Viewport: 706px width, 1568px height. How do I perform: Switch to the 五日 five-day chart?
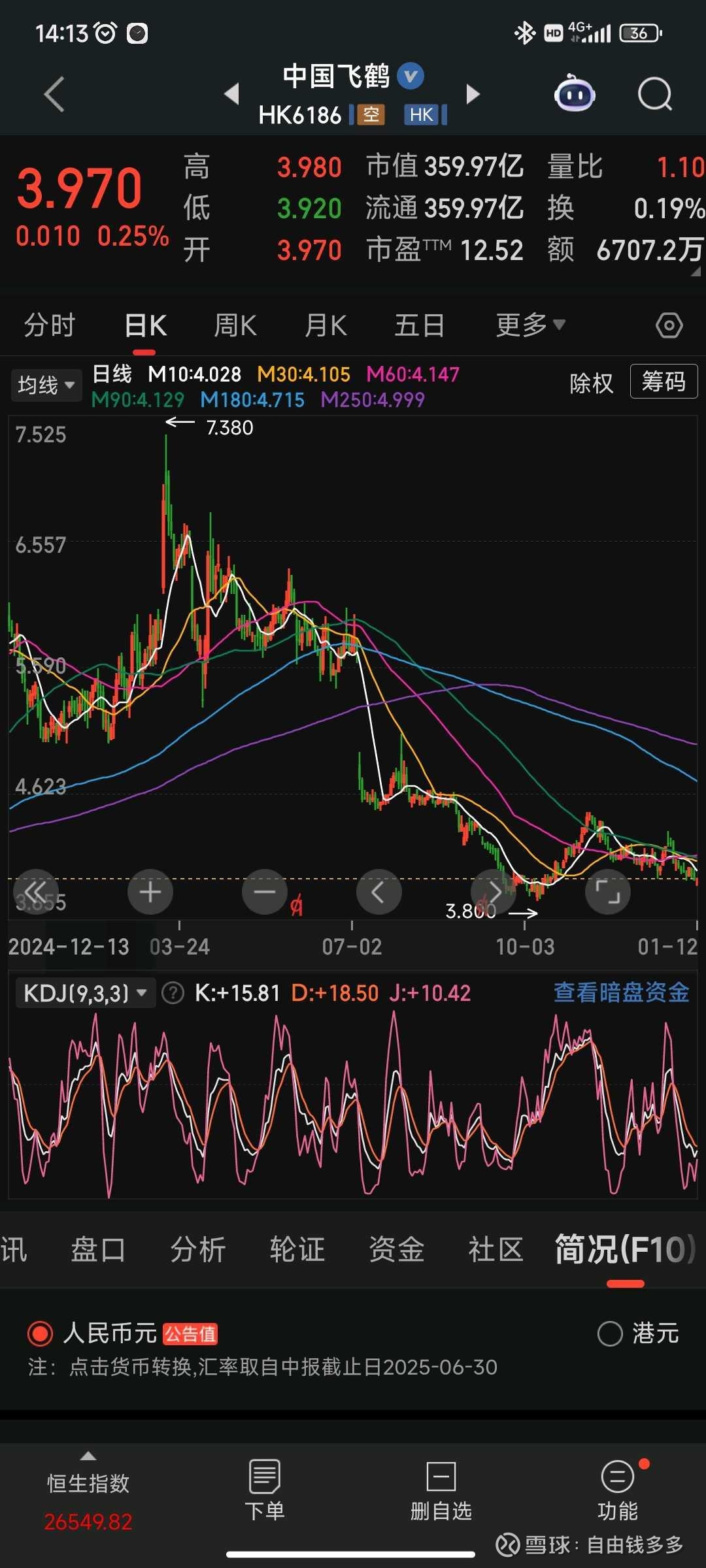click(x=419, y=325)
